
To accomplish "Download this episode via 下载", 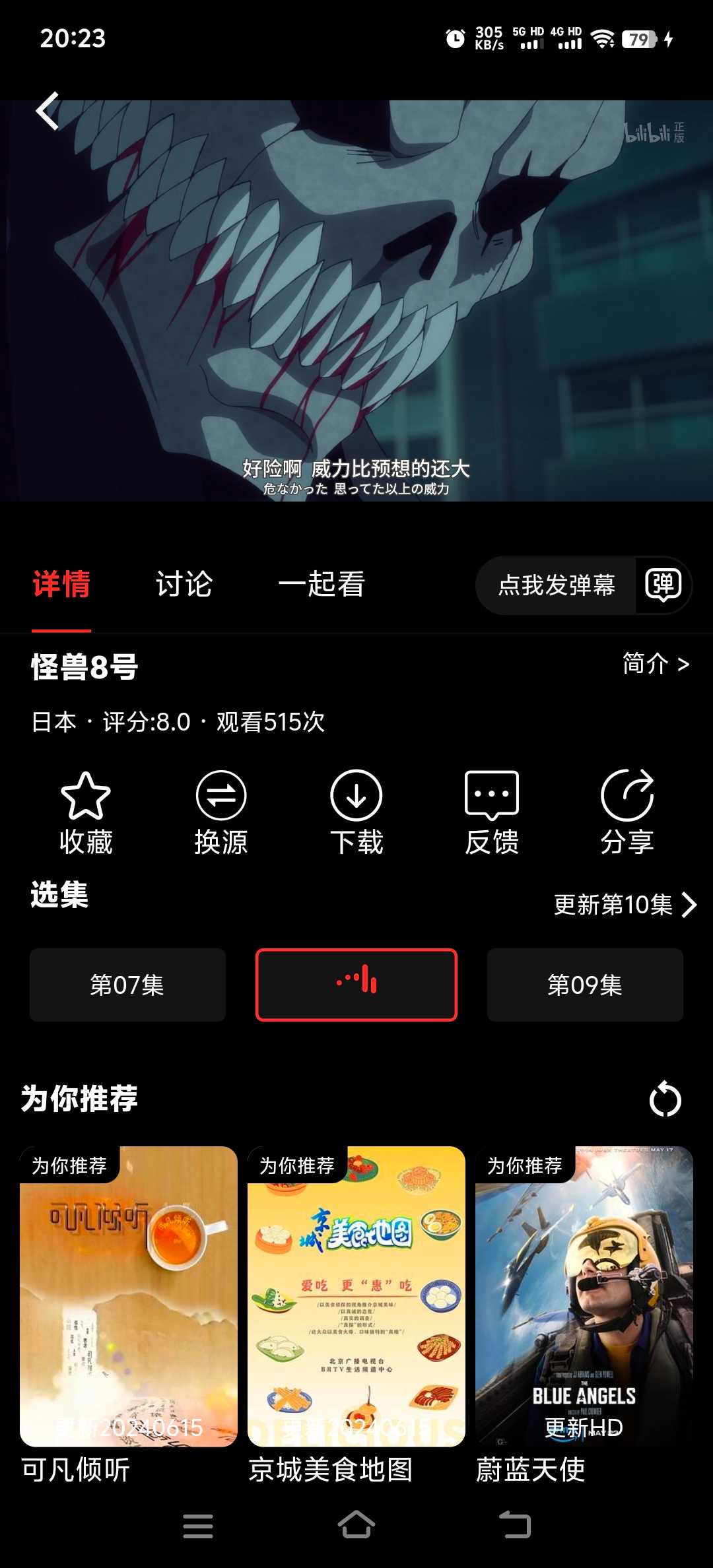I will coord(356,813).
